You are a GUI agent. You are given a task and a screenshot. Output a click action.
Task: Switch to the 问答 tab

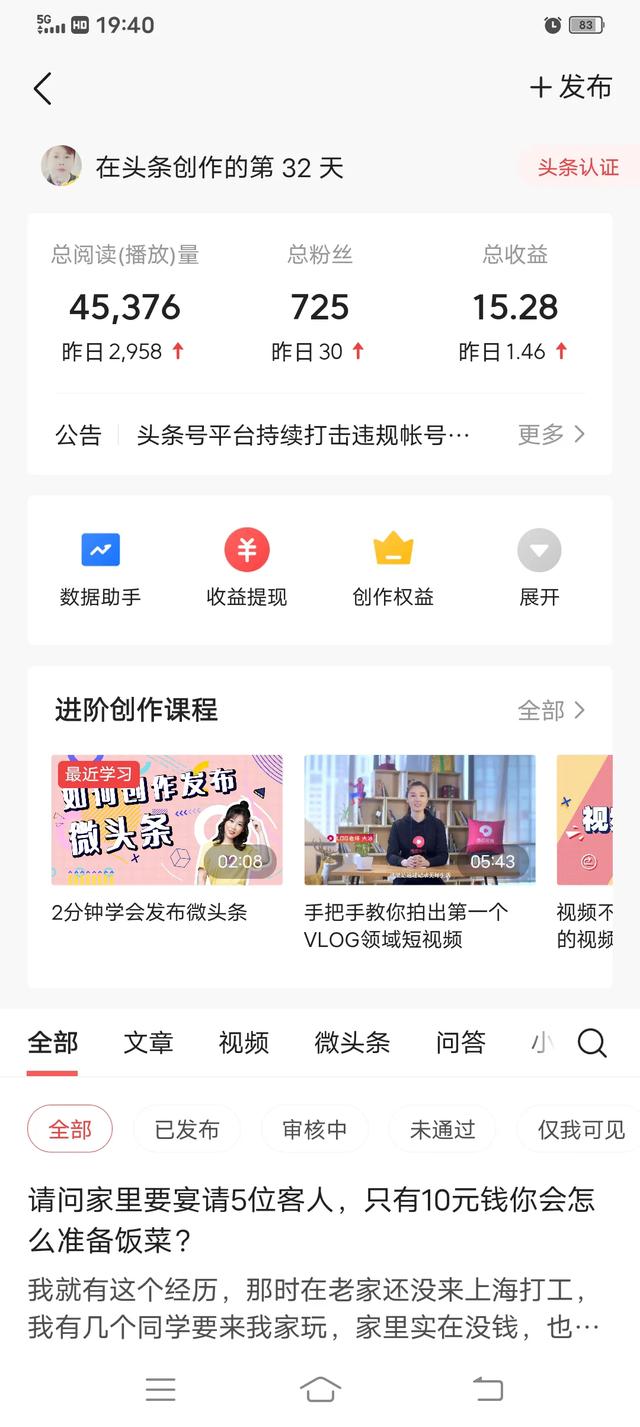pyautogui.click(x=461, y=1043)
